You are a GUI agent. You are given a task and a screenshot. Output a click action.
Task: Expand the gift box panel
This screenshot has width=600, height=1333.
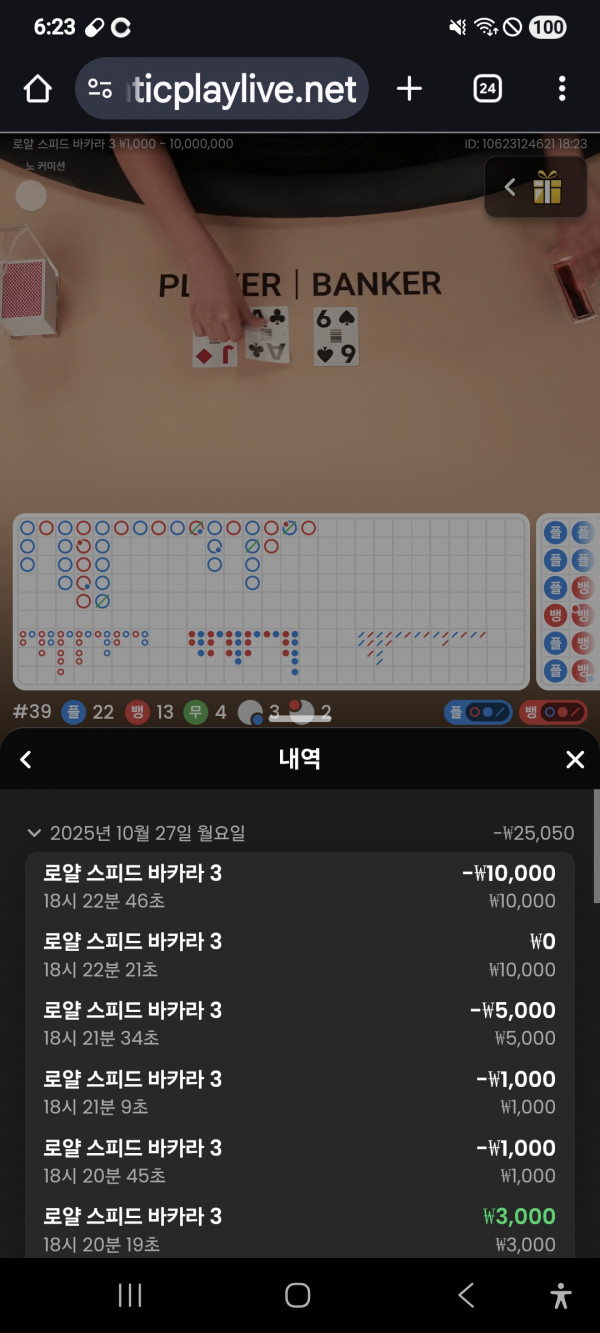click(535, 187)
